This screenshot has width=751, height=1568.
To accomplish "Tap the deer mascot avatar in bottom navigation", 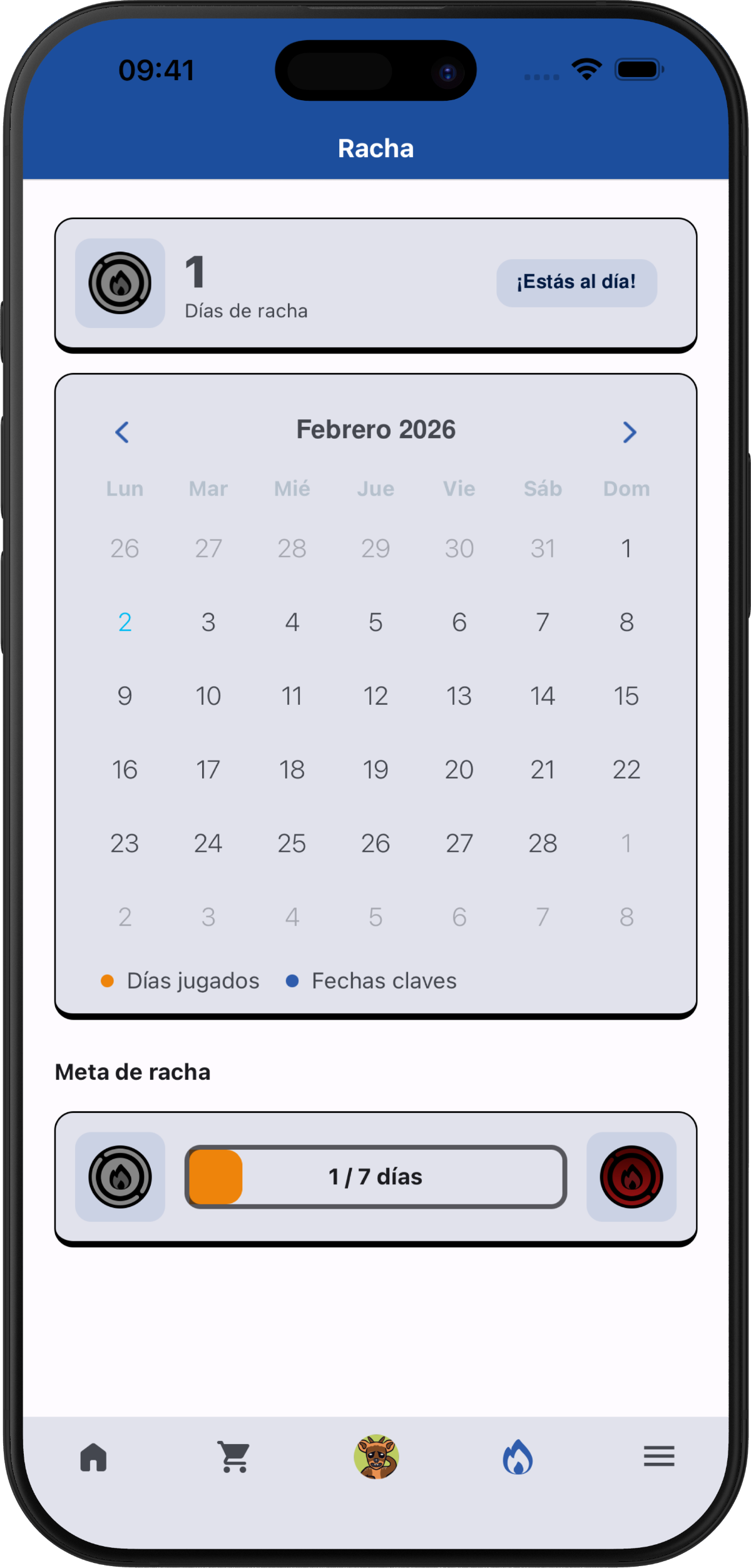I will coord(375,1458).
